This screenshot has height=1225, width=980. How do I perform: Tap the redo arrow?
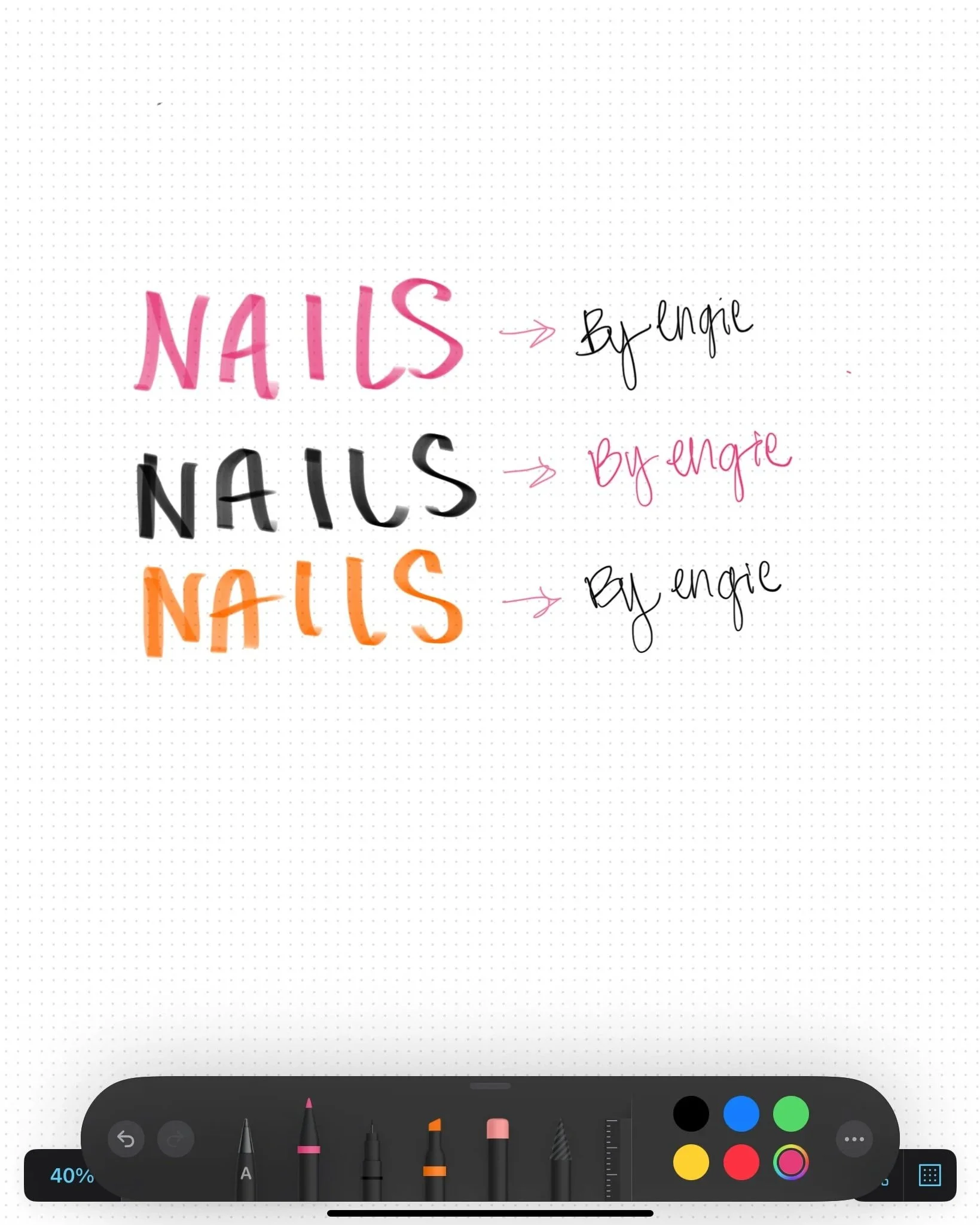click(175, 1139)
